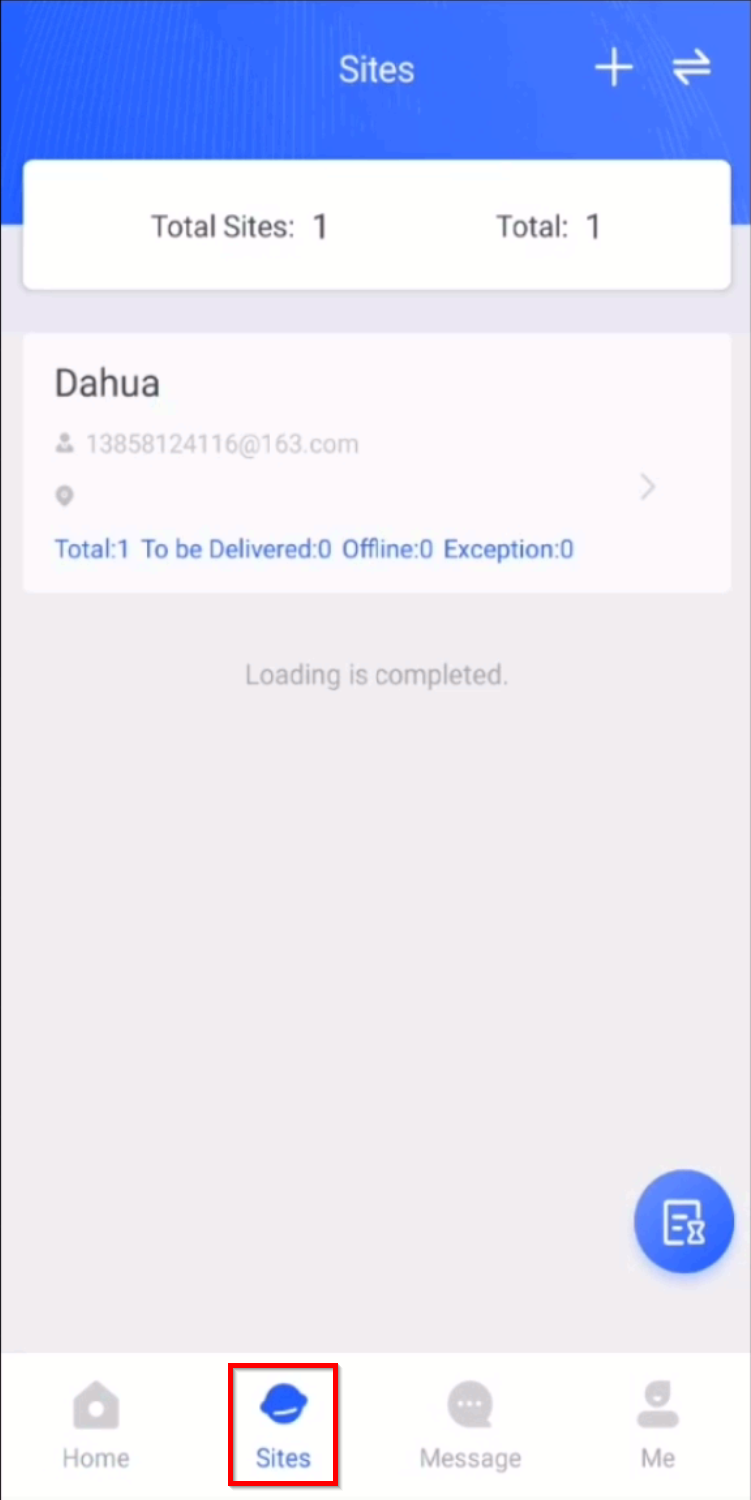Viewport: 751px width, 1500px height.
Task: Select the Sites tab
Action: [283, 1425]
